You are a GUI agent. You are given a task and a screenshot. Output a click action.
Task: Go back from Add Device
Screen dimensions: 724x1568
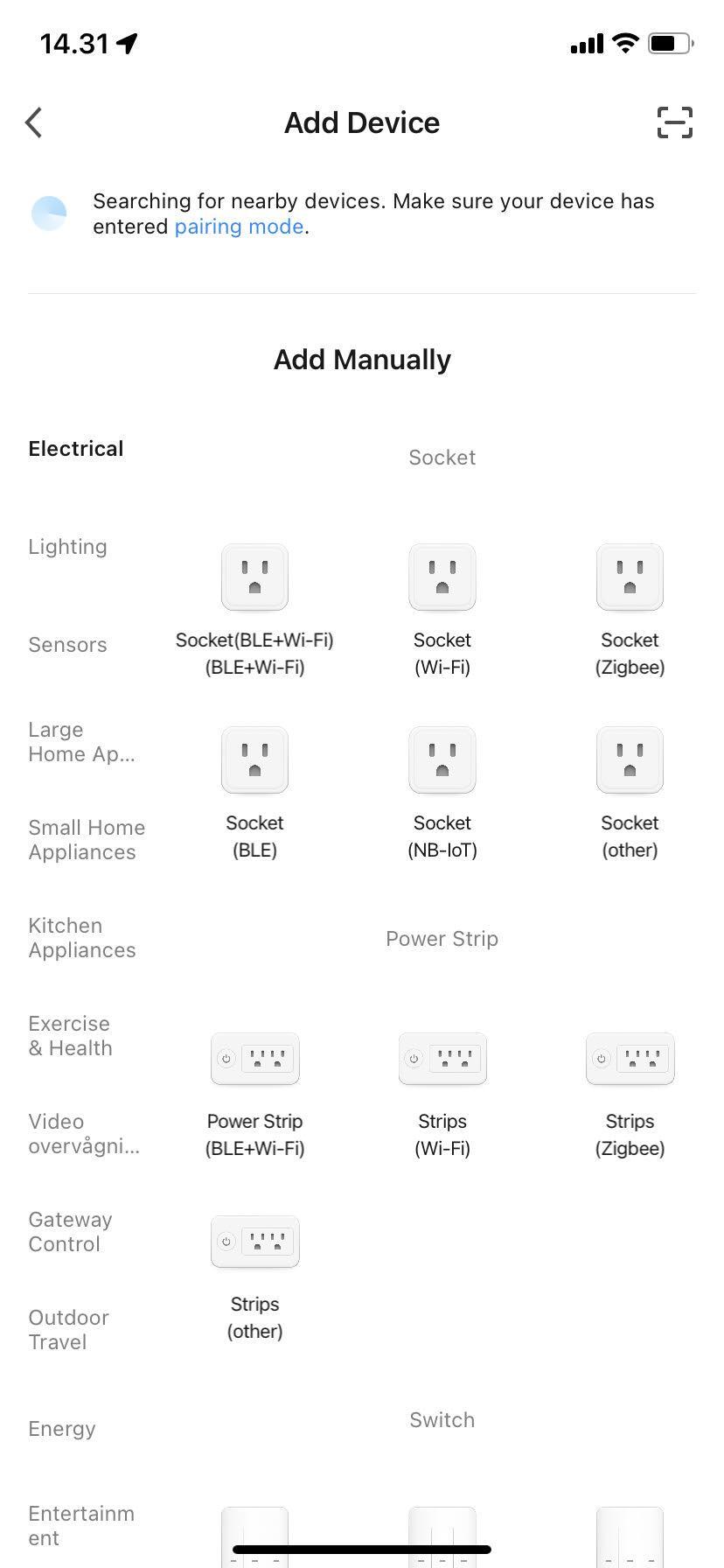click(34, 123)
